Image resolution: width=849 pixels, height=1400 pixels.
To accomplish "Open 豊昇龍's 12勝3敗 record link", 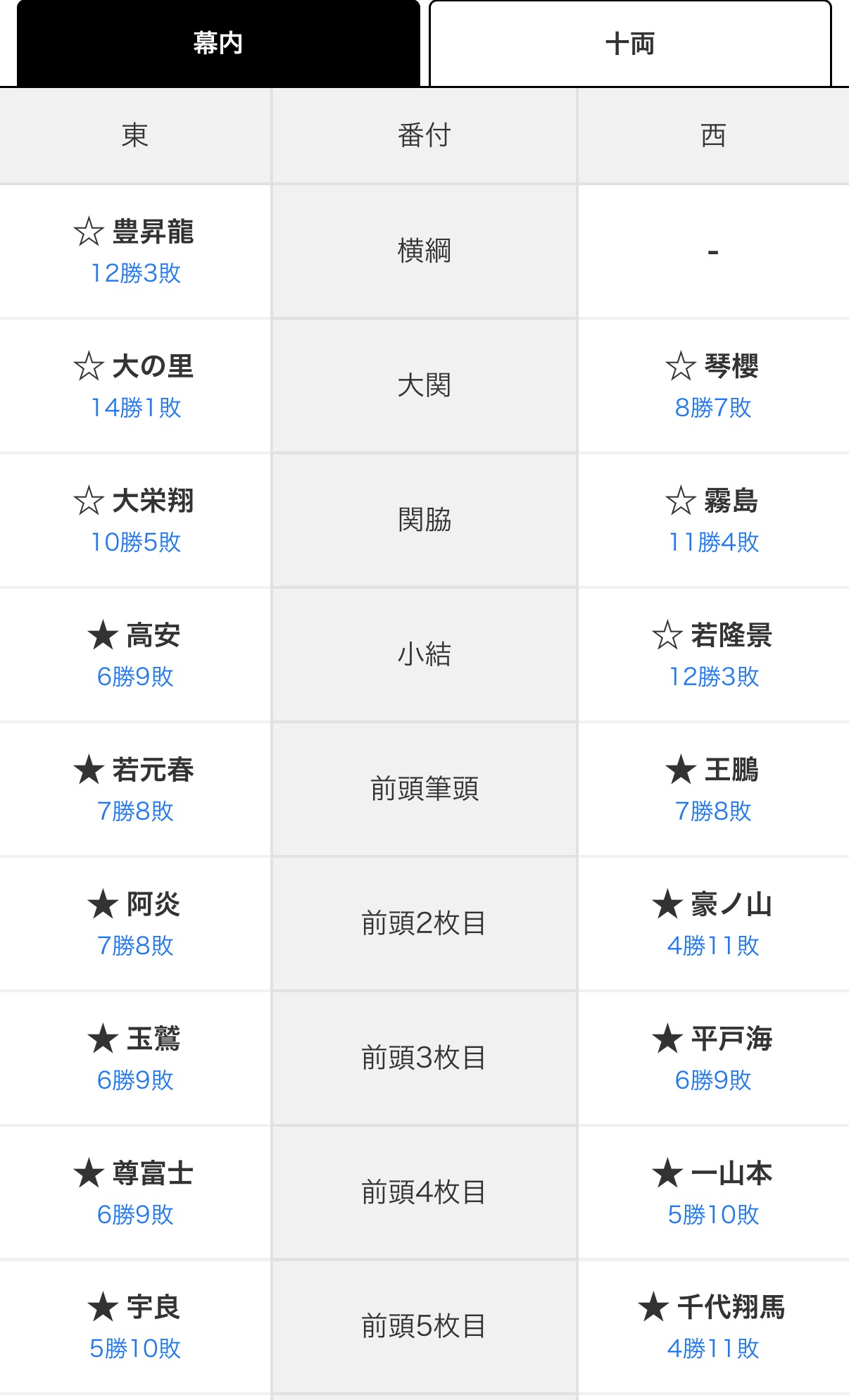I will (x=136, y=273).
